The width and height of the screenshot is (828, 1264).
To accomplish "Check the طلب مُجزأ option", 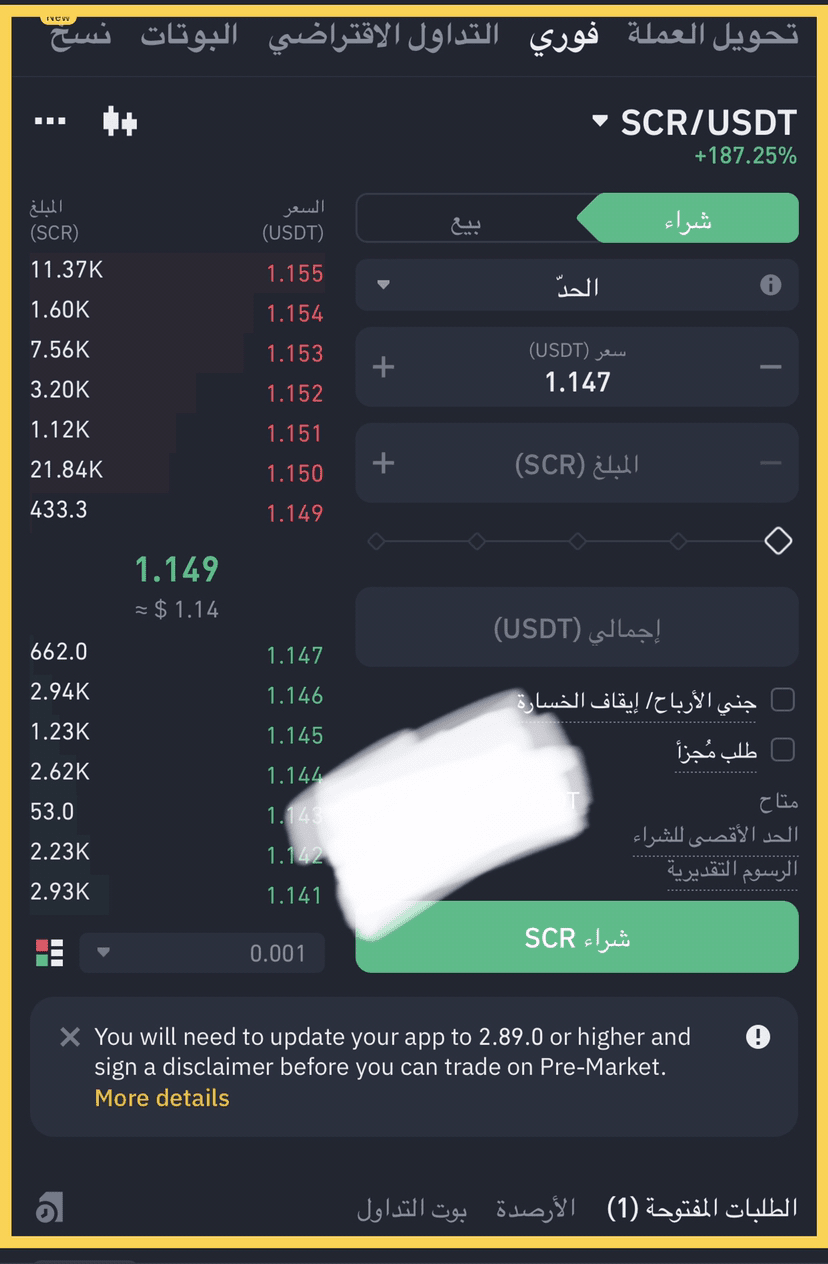I will pyautogui.click(x=782, y=750).
